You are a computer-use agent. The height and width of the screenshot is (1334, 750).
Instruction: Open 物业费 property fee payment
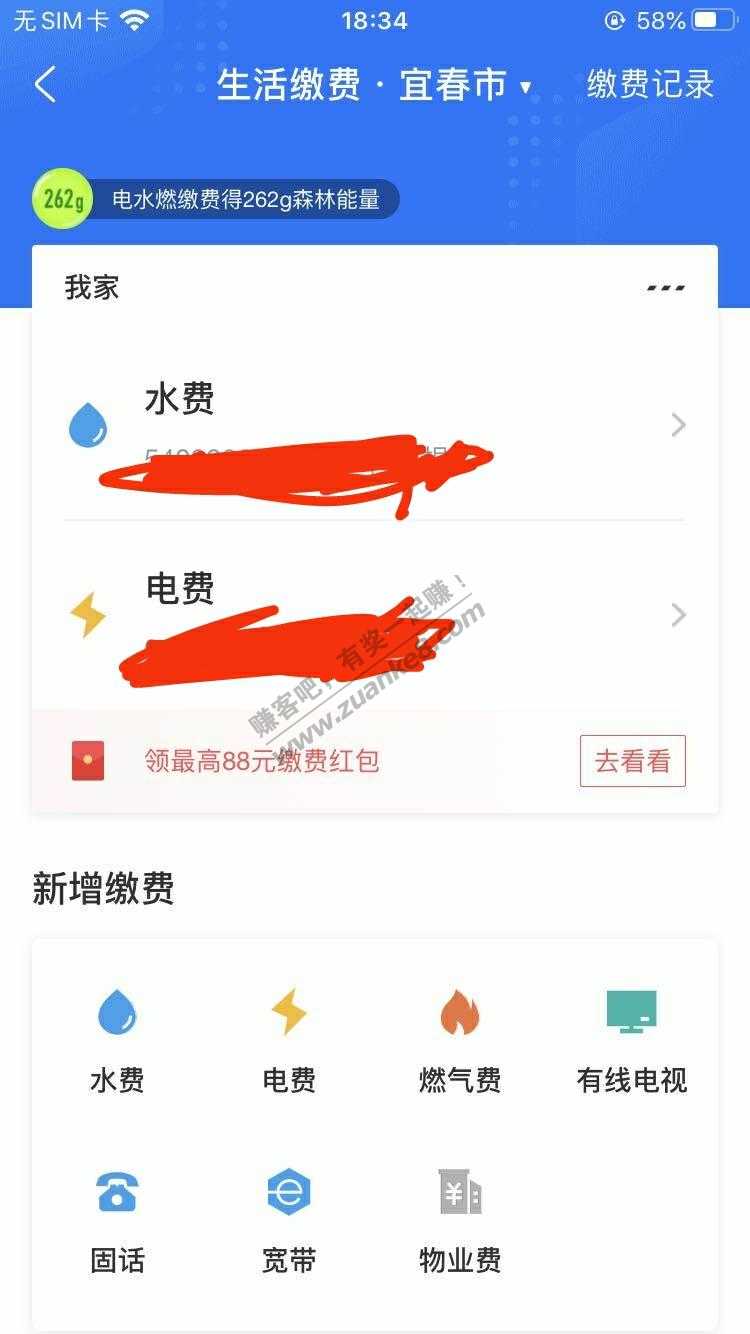click(x=460, y=1220)
